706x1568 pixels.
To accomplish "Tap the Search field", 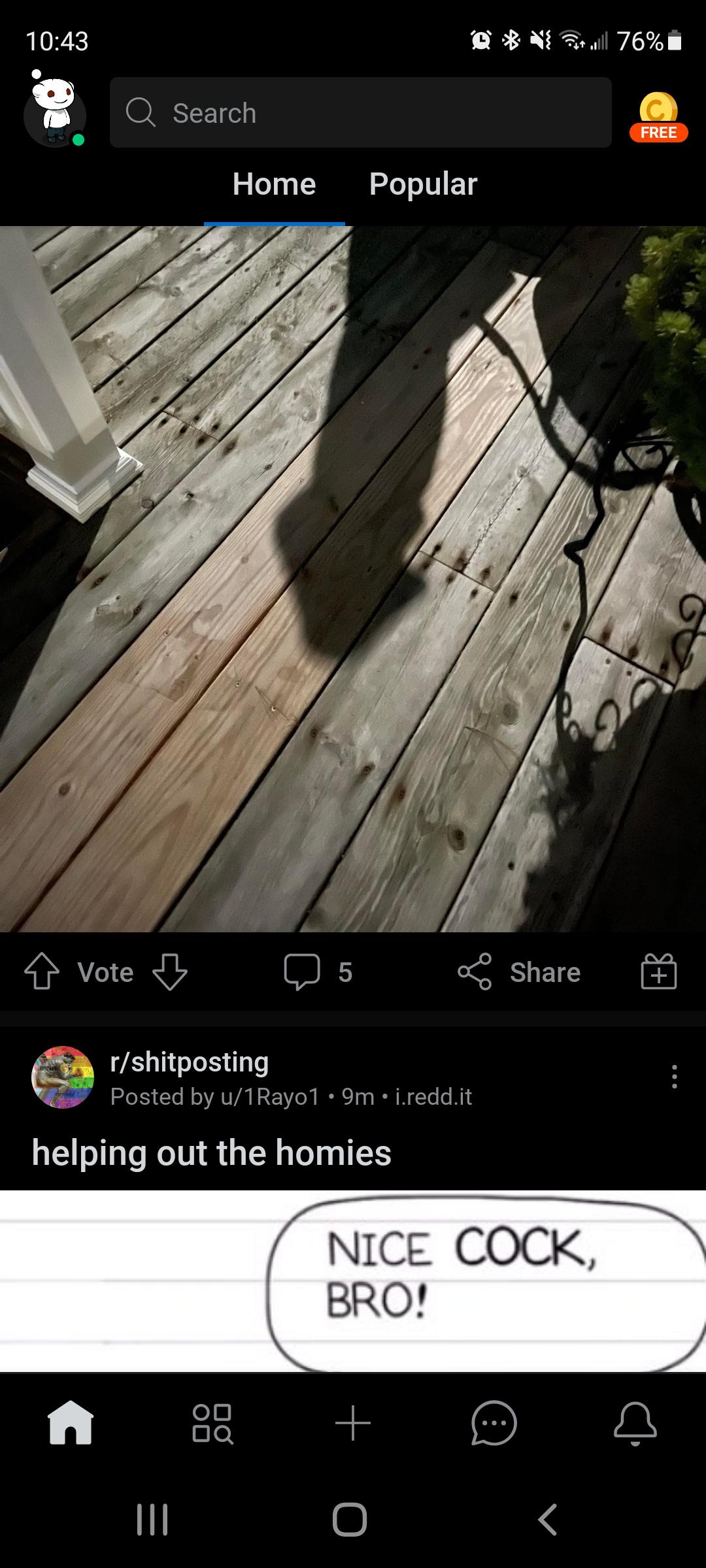I will coord(360,112).
